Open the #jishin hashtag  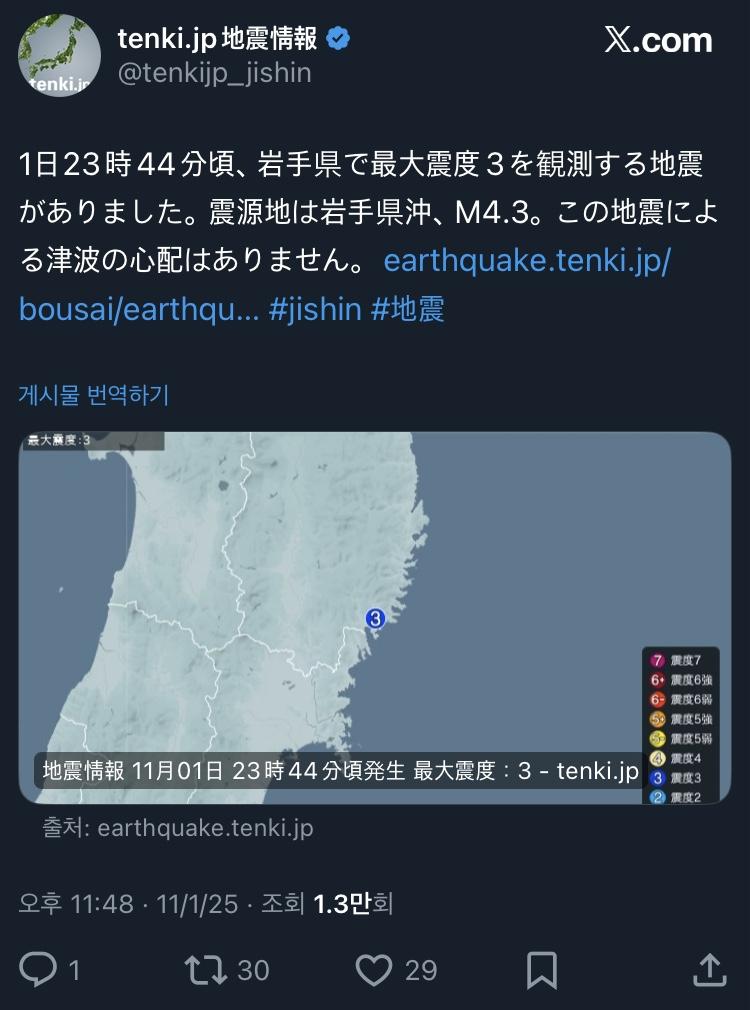point(315,309)
